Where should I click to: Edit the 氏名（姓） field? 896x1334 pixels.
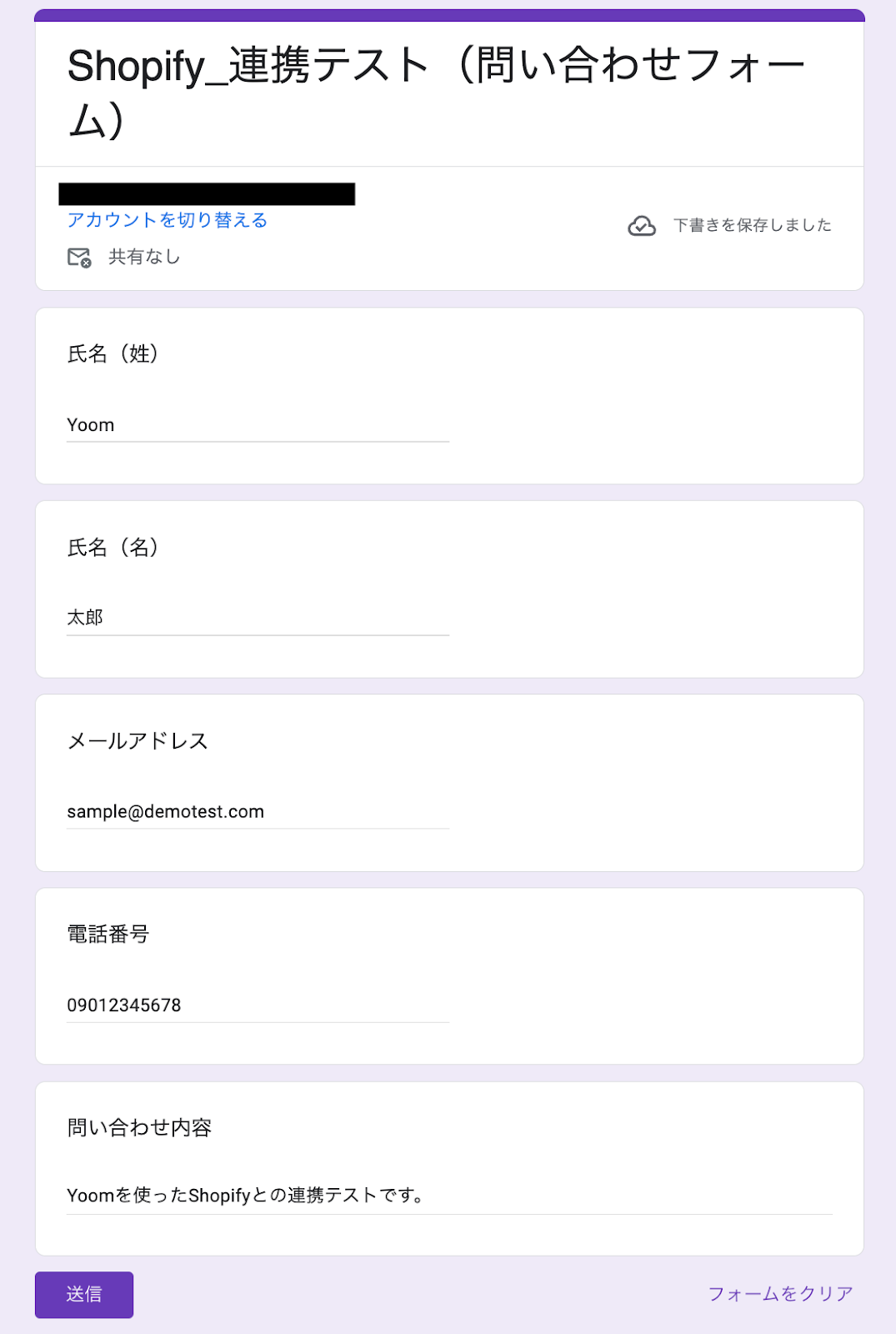[257, 425]
